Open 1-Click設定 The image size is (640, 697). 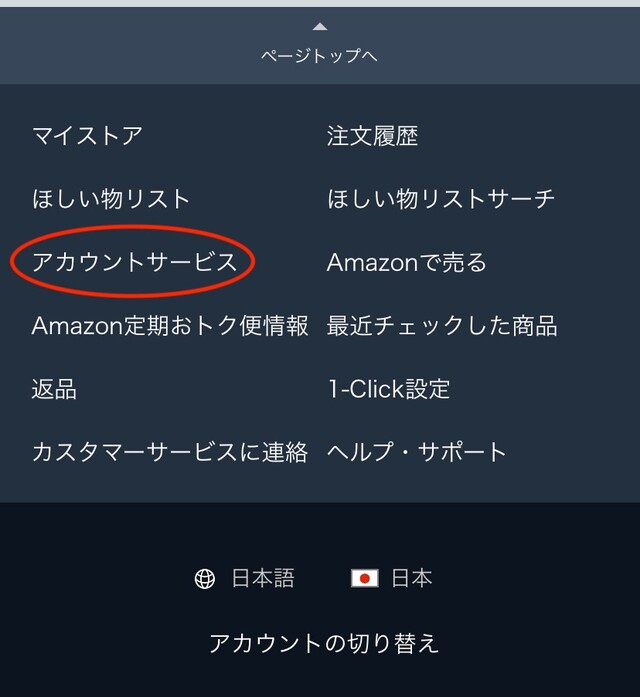(x=388, y=389)
